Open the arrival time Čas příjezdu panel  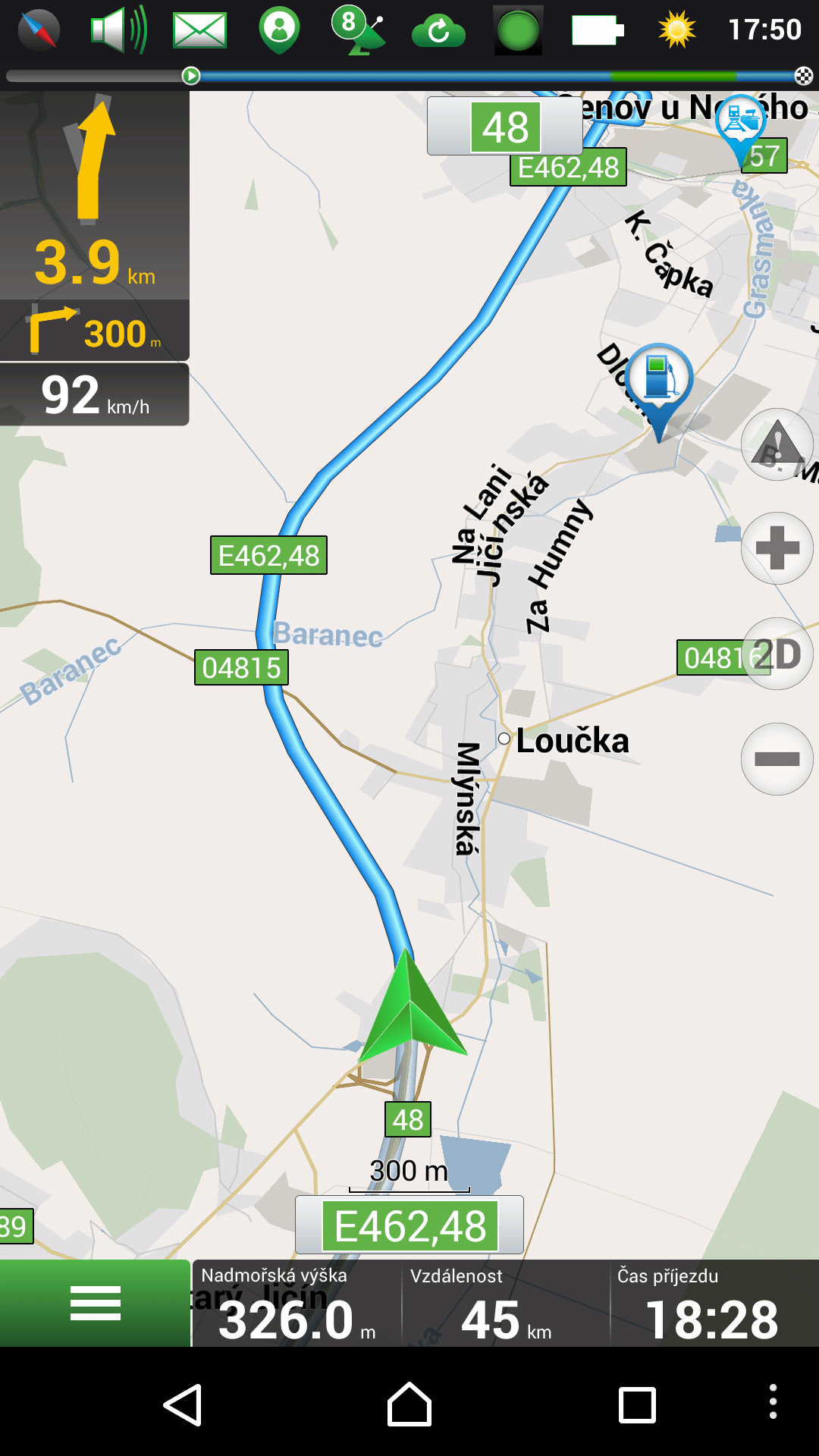point(714,1303)
